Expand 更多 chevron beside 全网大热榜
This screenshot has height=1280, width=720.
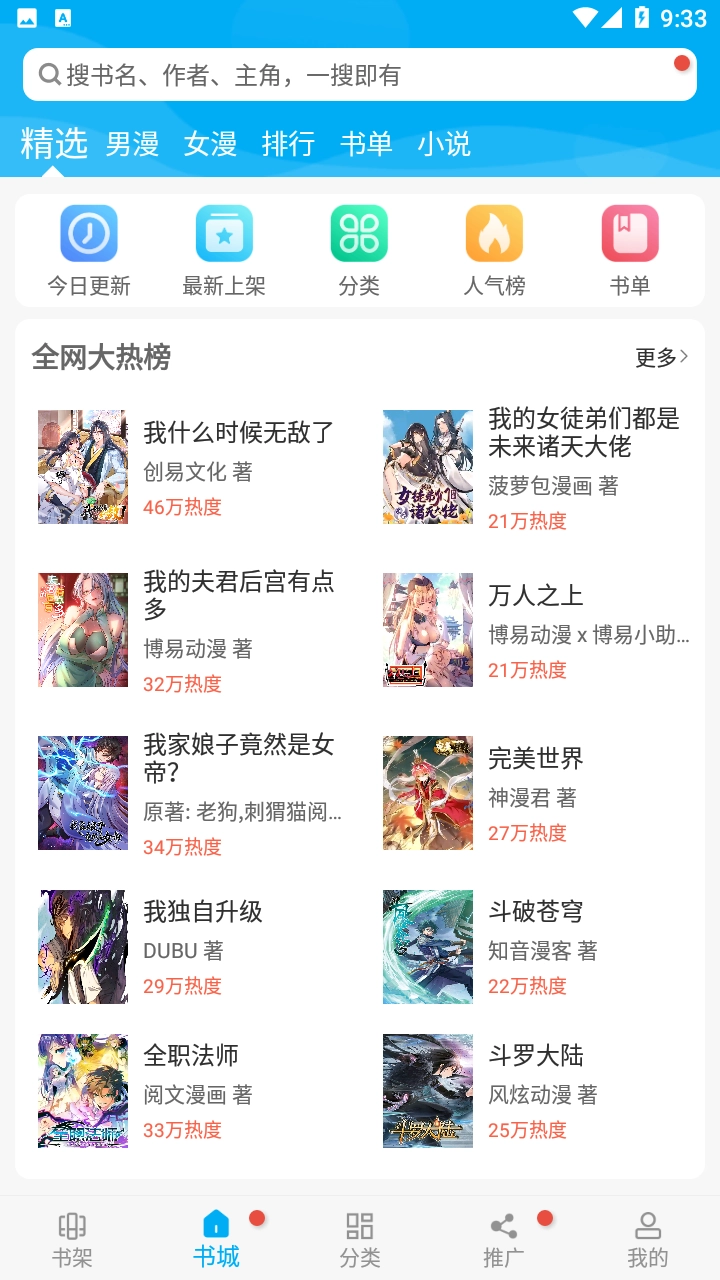click(661, 357)
